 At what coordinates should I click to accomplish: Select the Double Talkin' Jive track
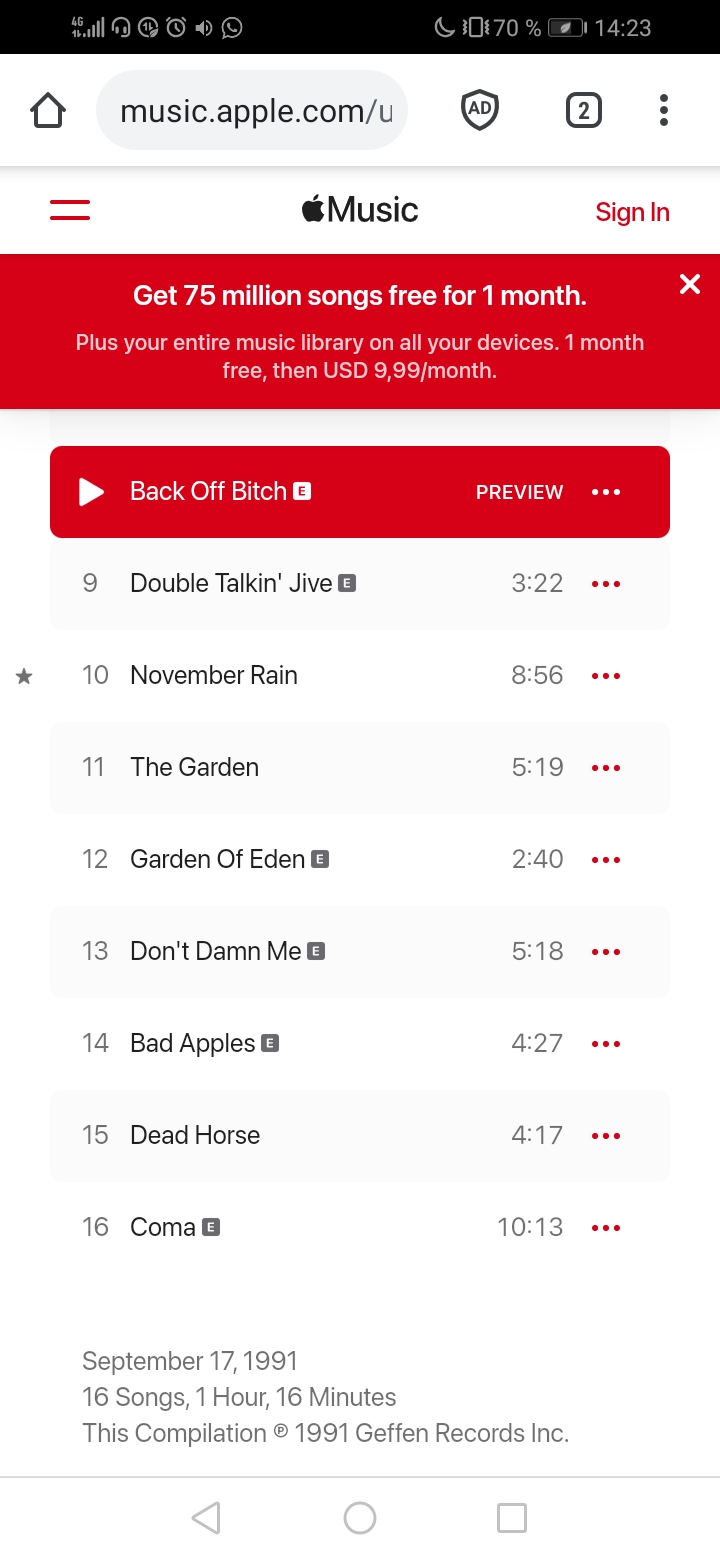click(x=232, y=583)
